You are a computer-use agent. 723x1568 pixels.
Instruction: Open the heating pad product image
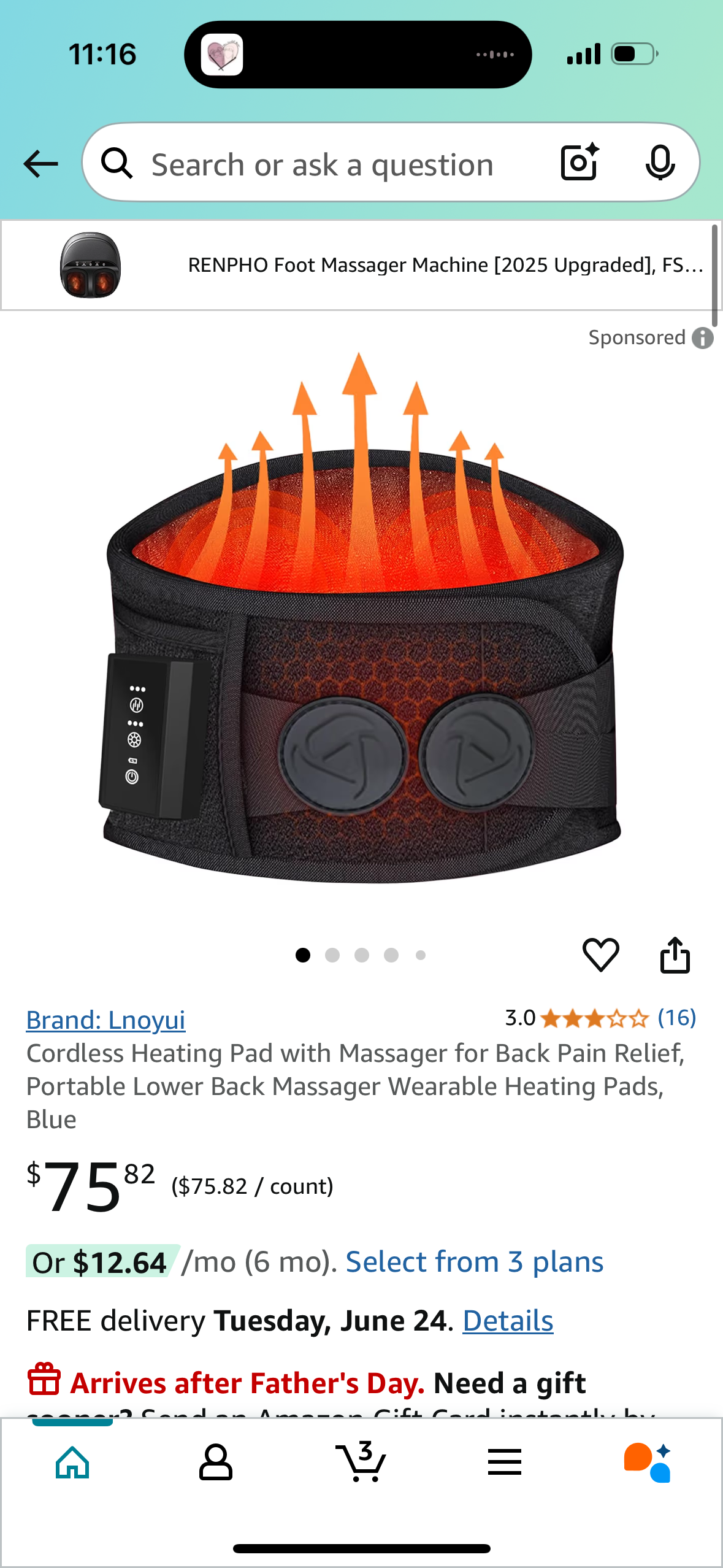click(x=362, y=620)
